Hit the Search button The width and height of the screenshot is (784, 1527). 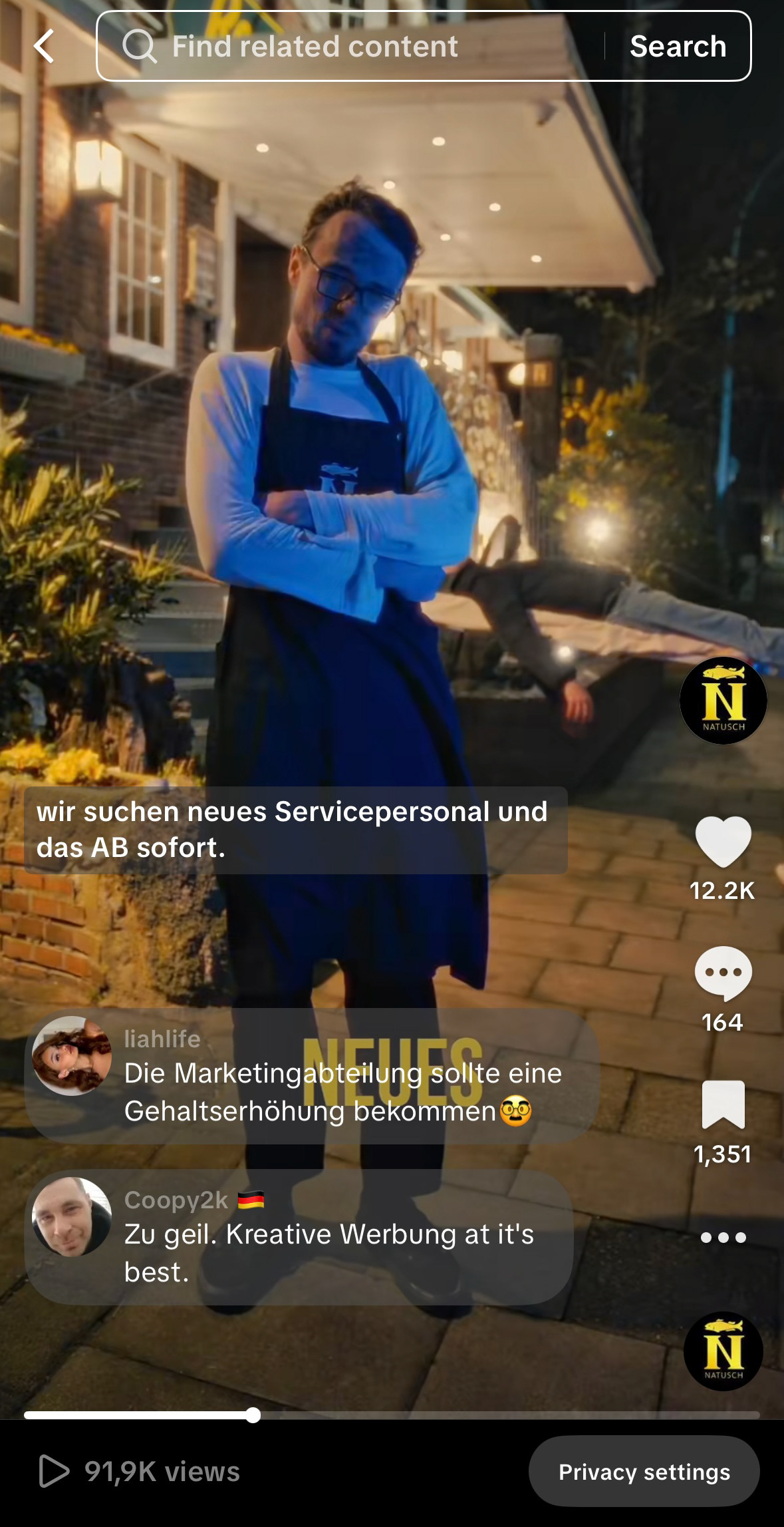point(678,47)
